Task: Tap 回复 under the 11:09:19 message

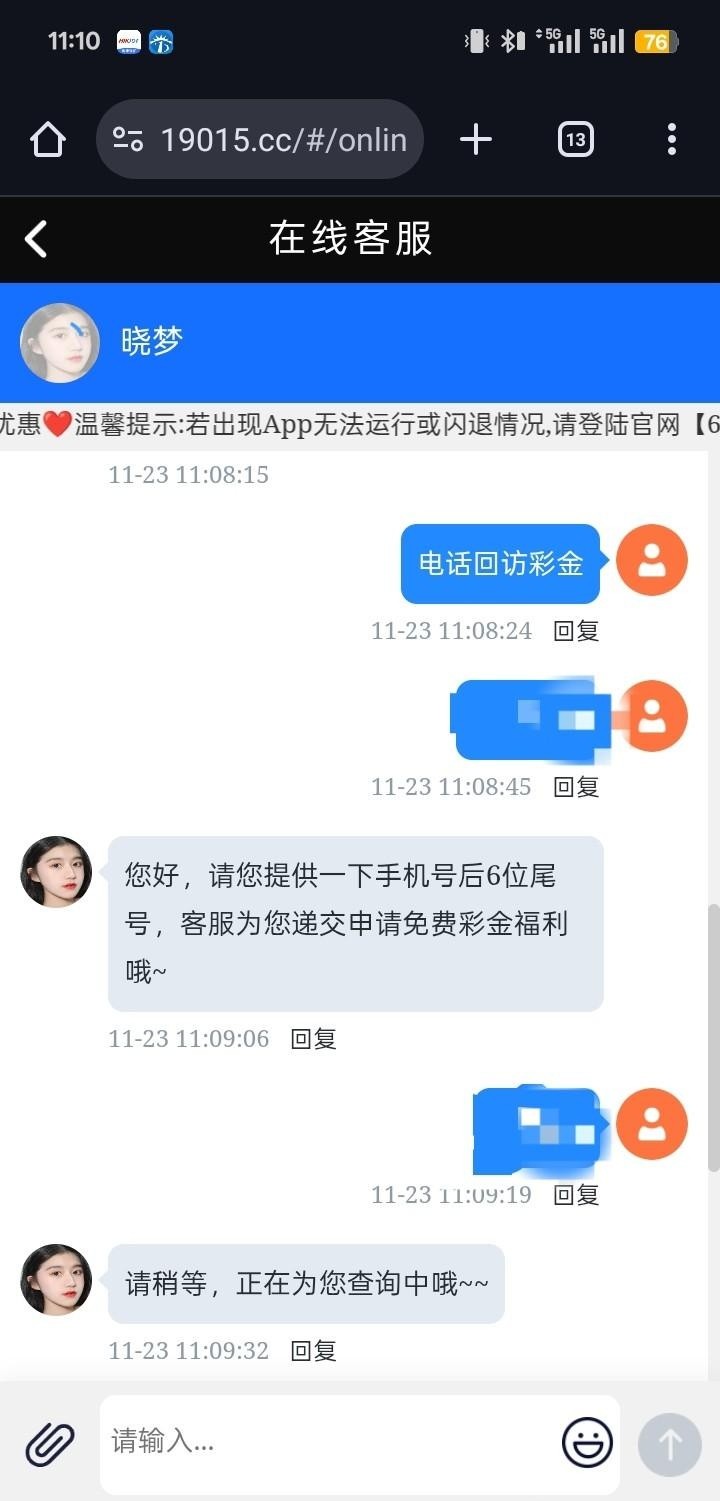Action: pyautogui.click(x=576, y=1195)
